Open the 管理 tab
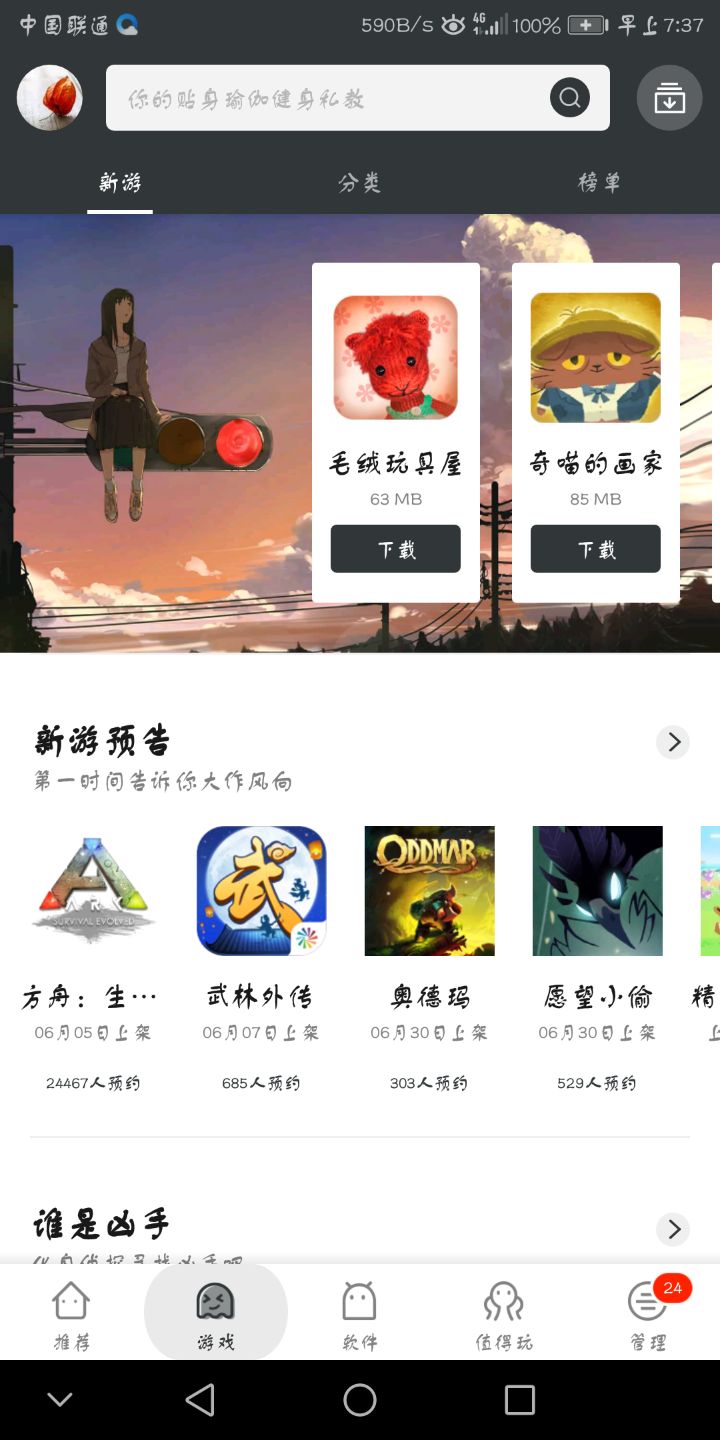 [648, 1314]
